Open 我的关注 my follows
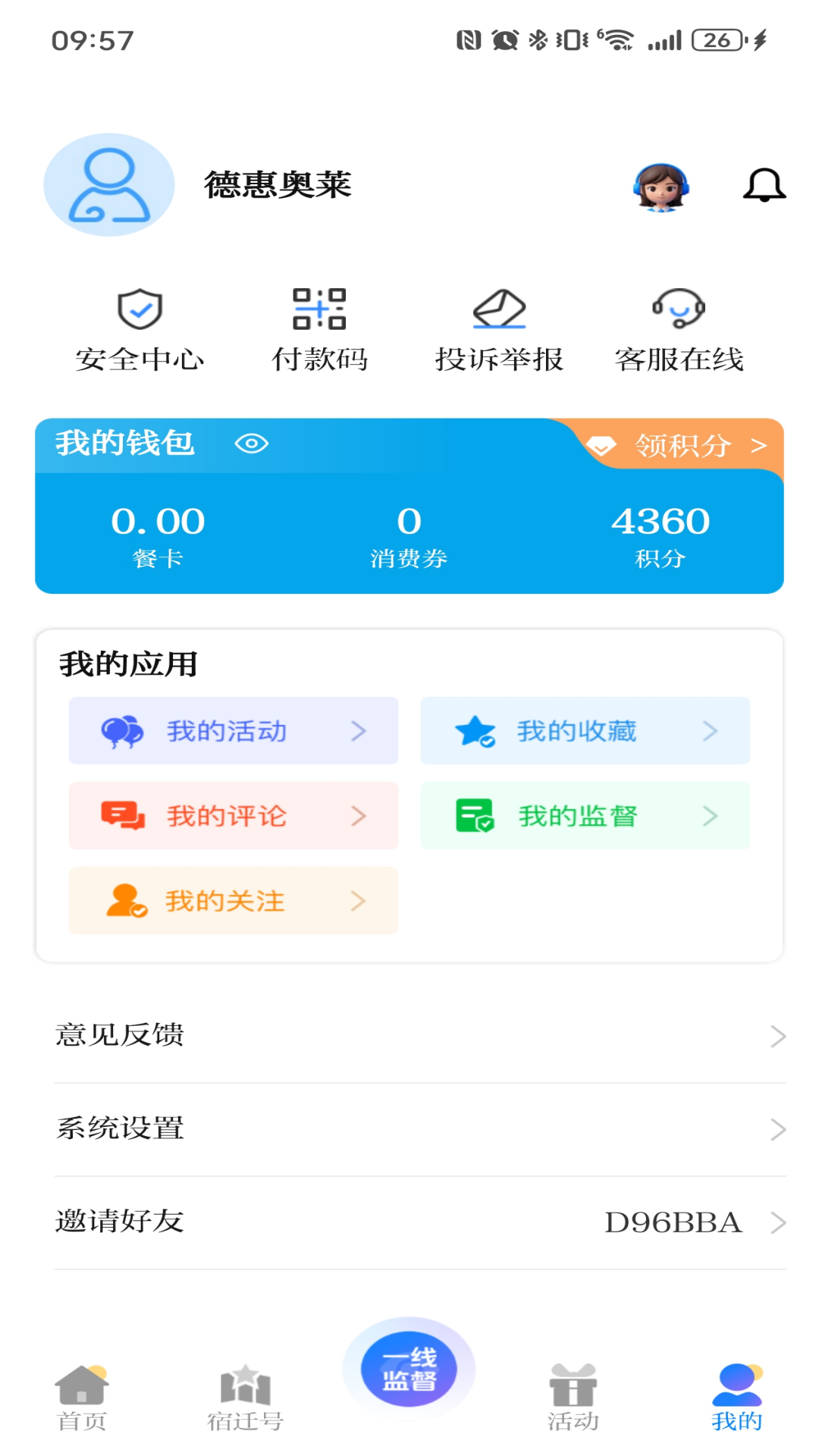 (x=233, y=901)
